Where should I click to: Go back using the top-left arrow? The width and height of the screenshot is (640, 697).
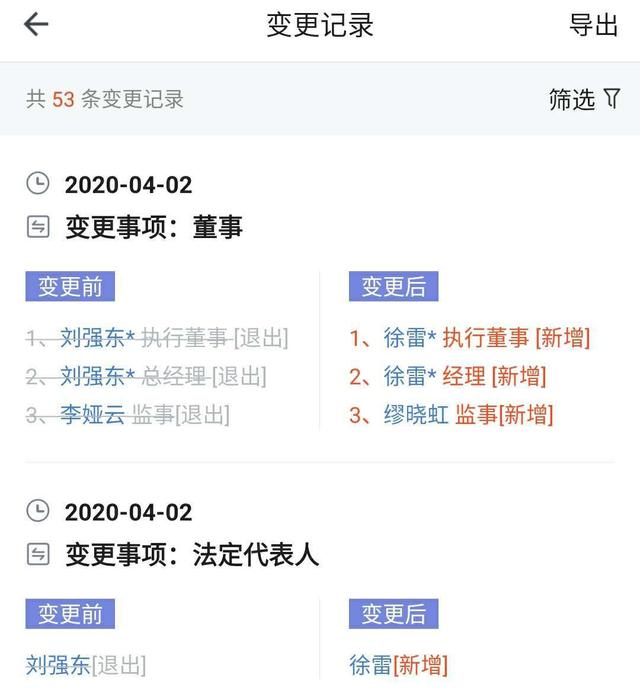[x=36, y=25]
